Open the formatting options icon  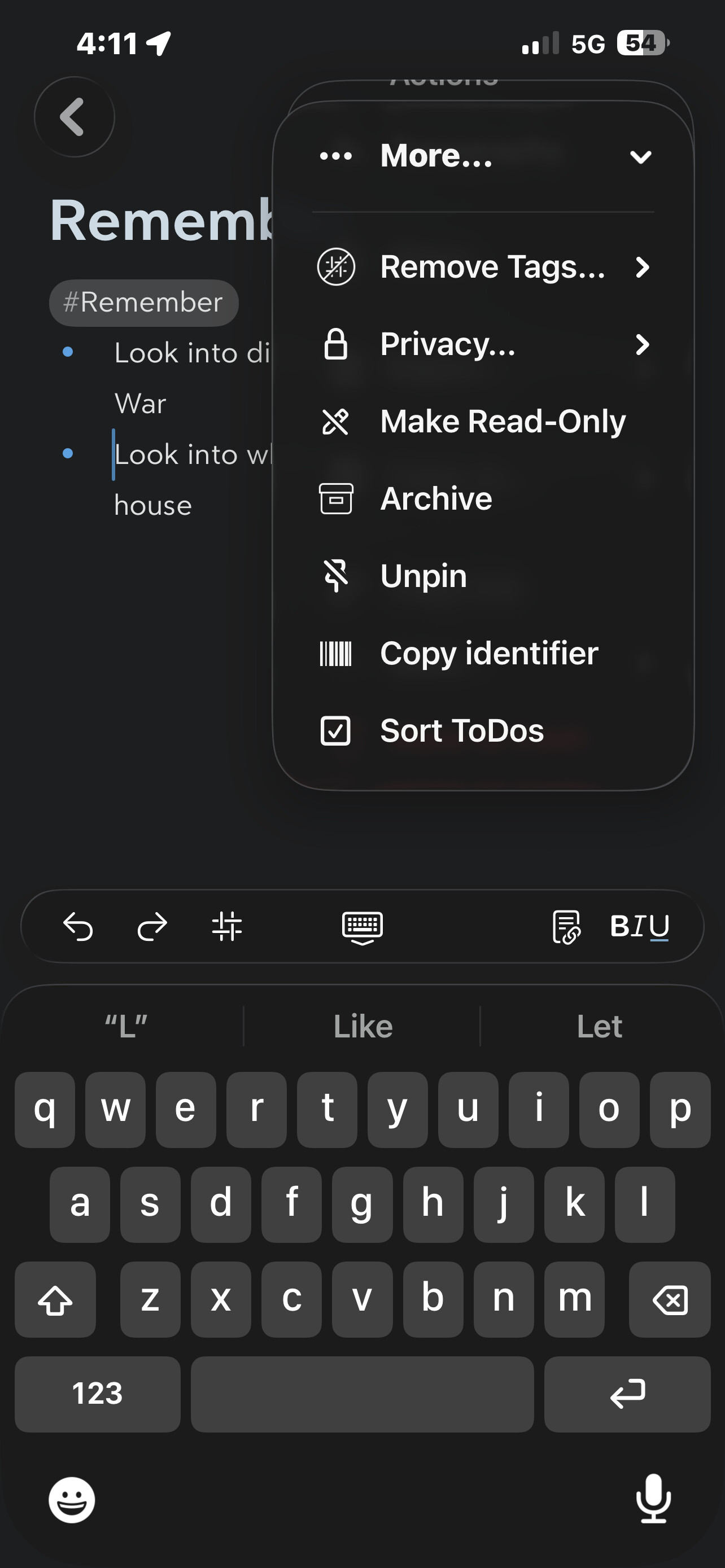(x=226, y=926)
